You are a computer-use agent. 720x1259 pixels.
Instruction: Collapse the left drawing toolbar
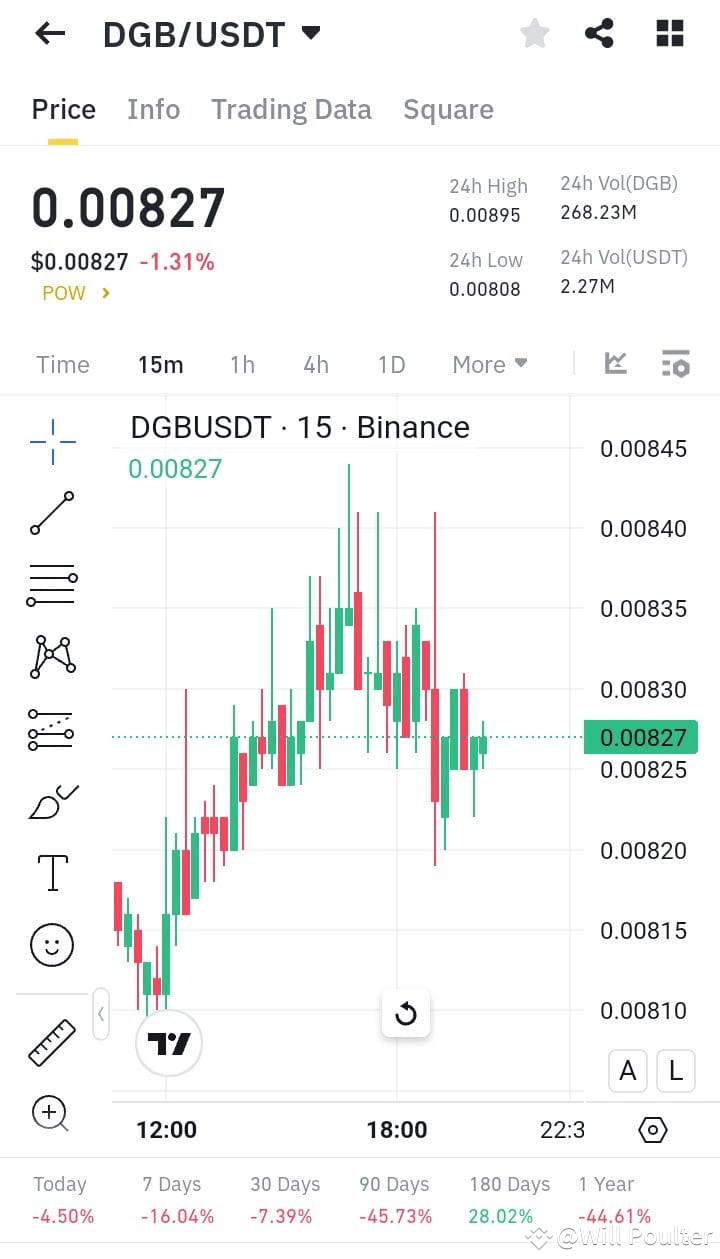click(100, 1013)
